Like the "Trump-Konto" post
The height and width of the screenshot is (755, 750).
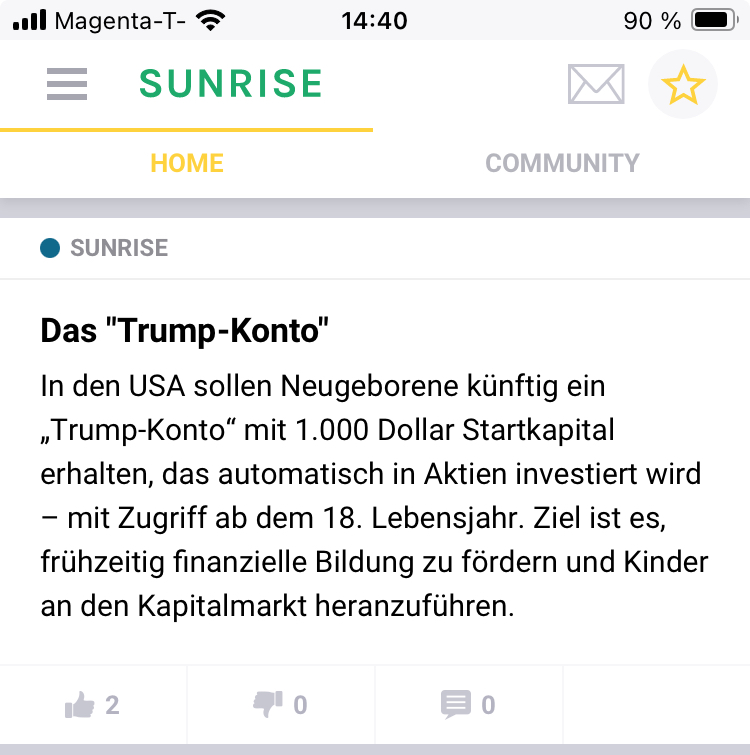[92, 705]
